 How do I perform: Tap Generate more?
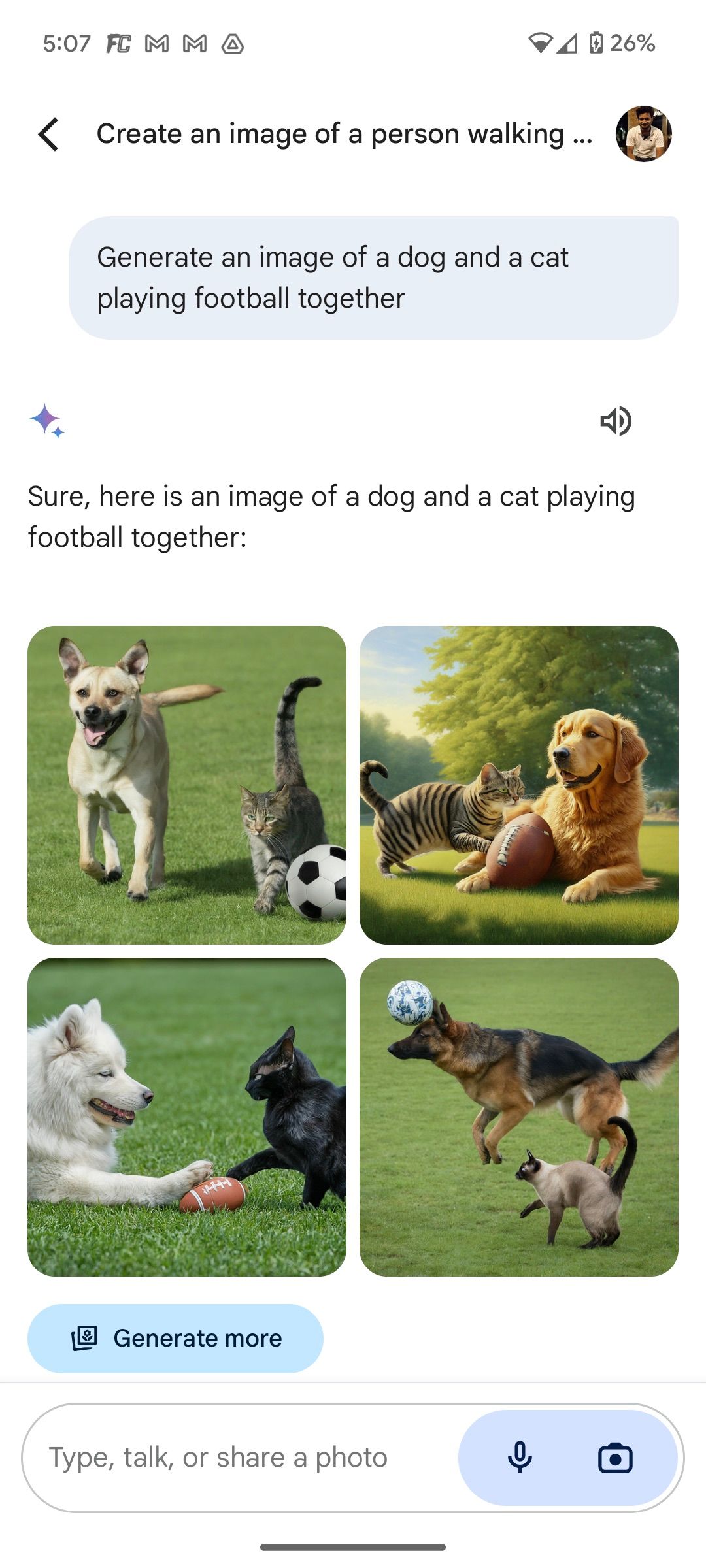tap(175, 1338)
